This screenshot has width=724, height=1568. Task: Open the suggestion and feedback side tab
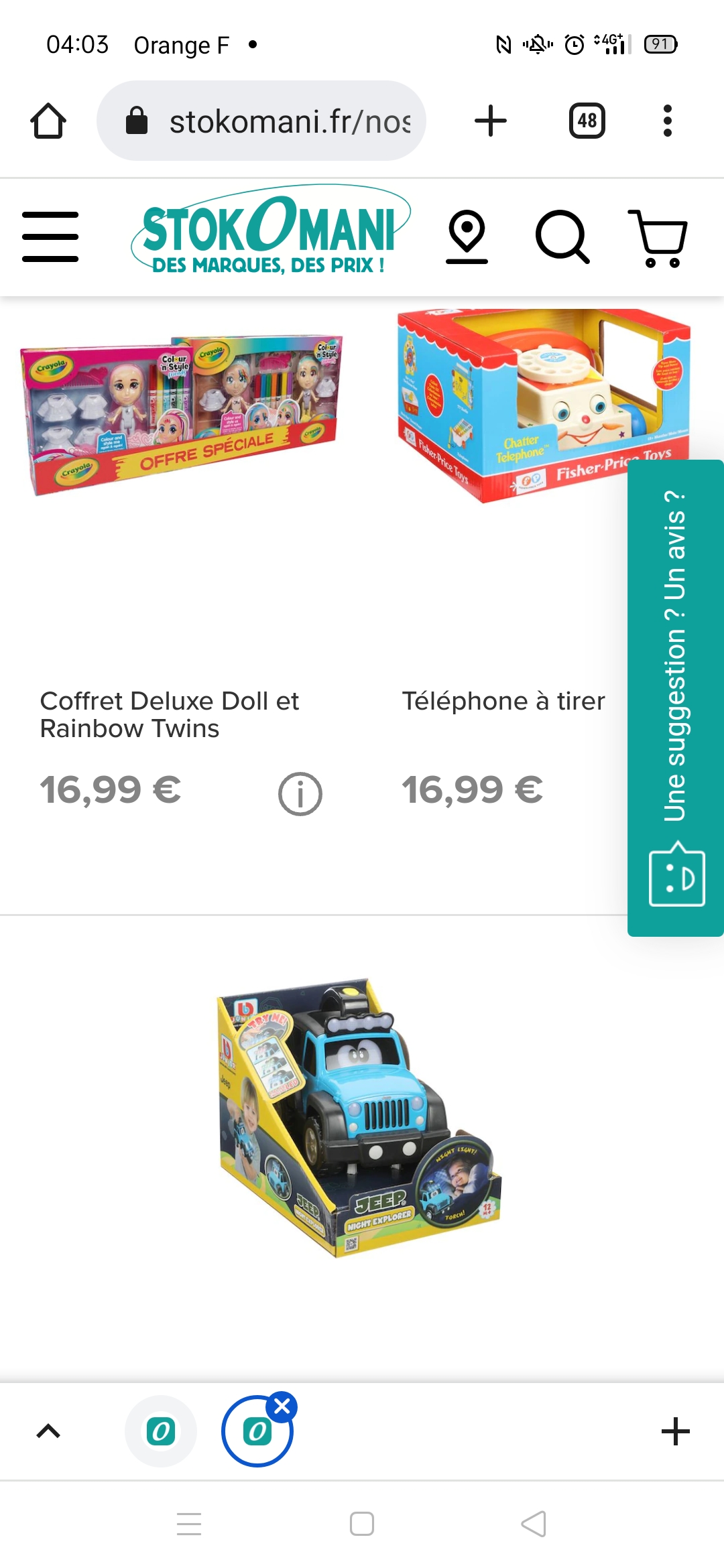pyautogui.click(x=676, y=697)
